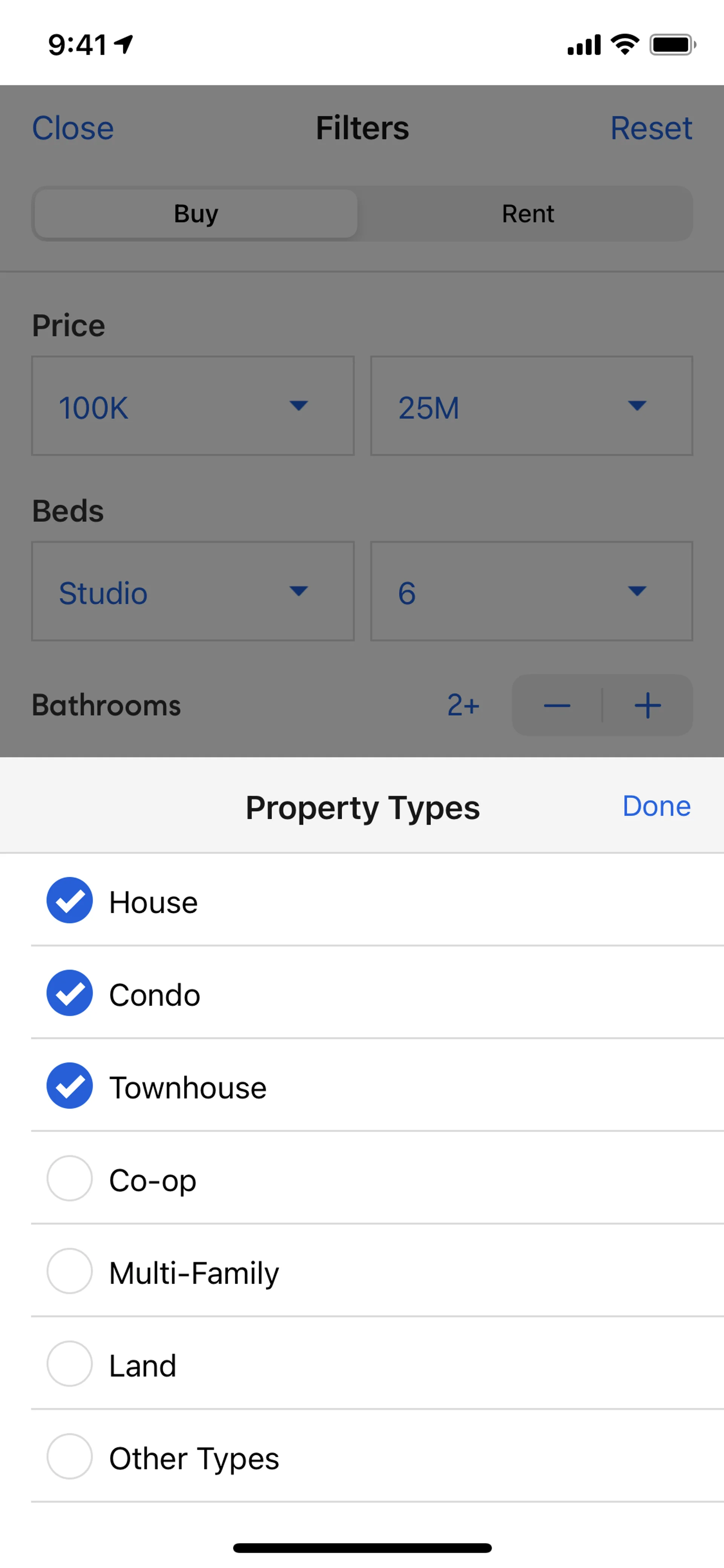Open the 25M maximum price dropdown
Viewport: 724px width, 1568px height.
pos(531,406)
